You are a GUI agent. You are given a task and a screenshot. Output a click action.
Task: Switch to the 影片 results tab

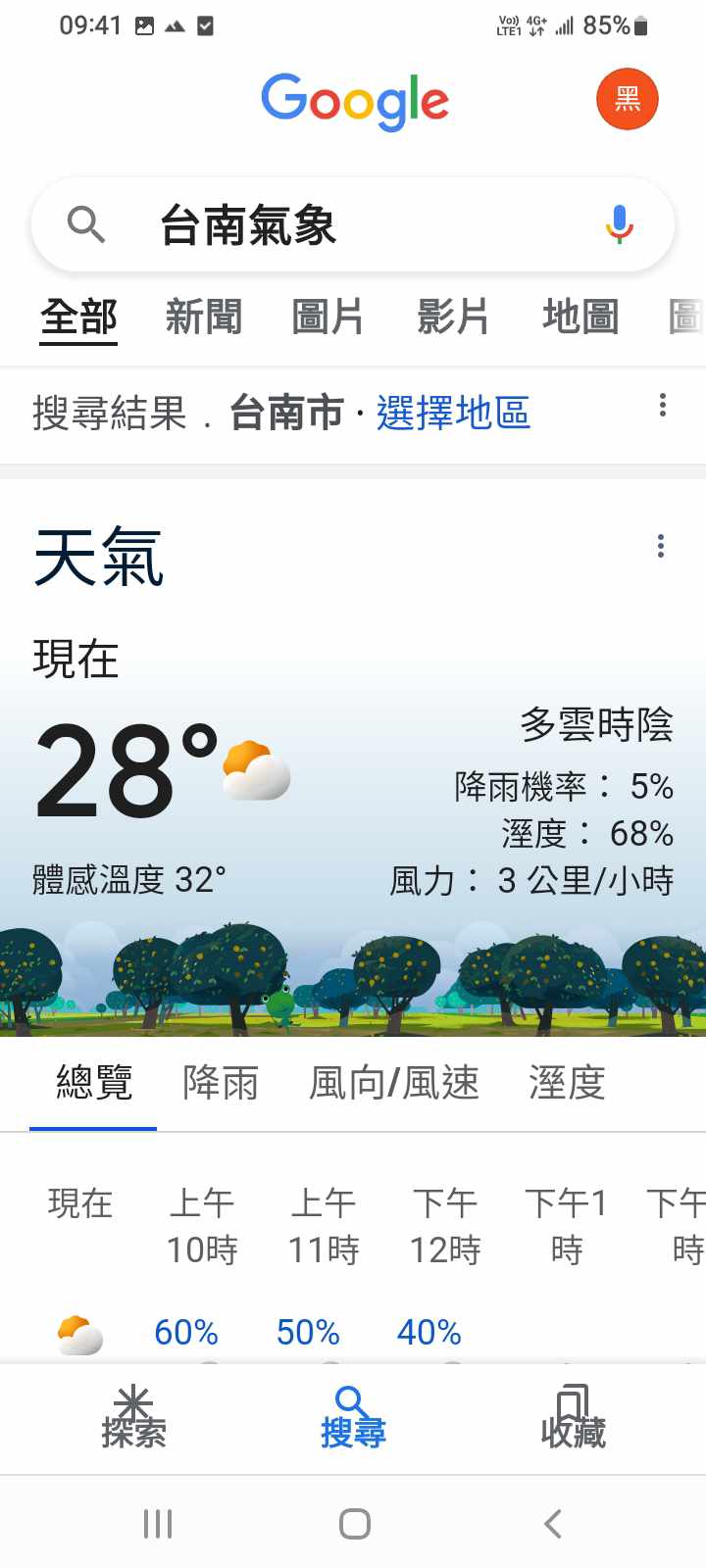(452, 318)
